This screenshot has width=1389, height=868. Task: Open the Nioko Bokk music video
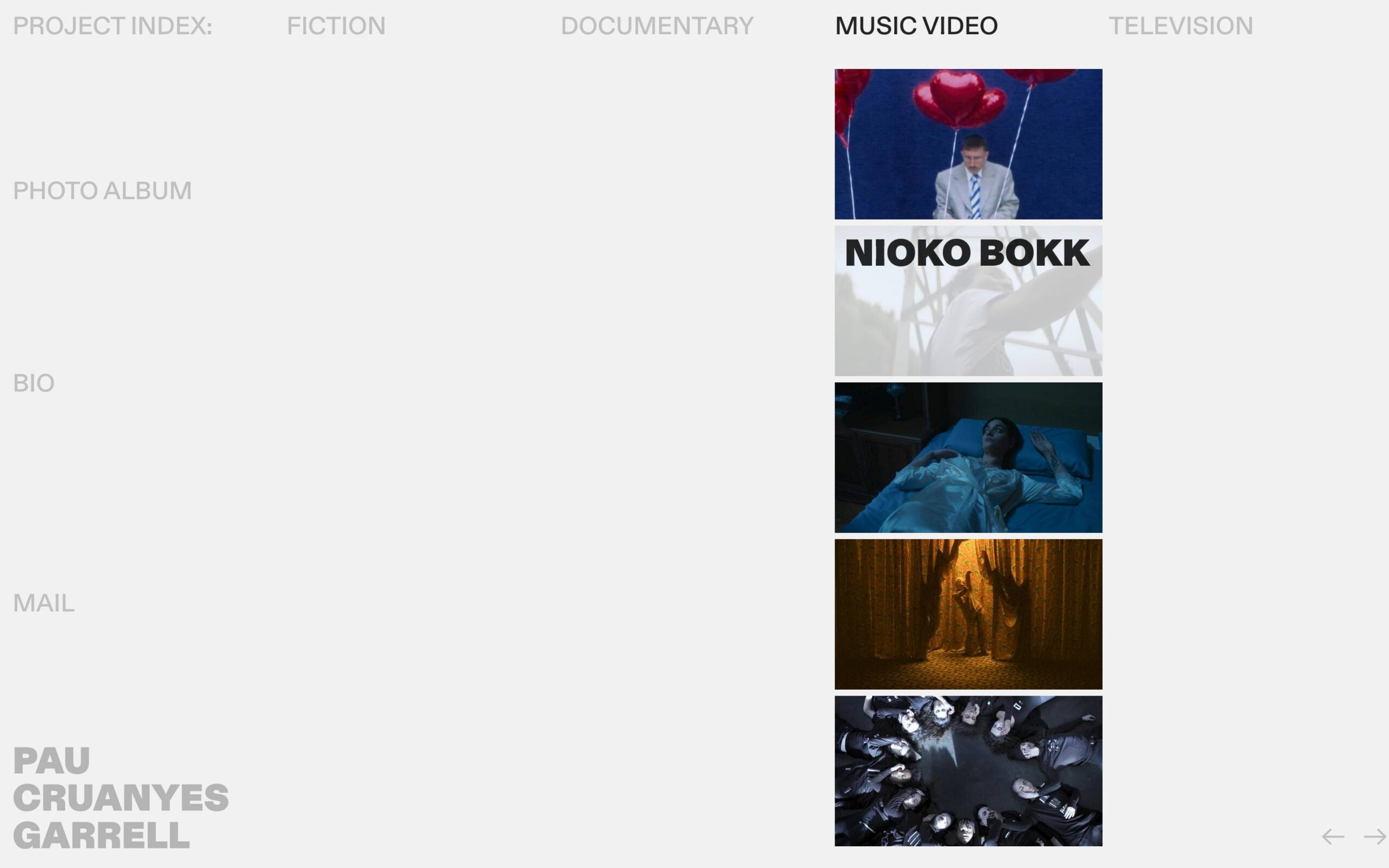coord(969,301)
